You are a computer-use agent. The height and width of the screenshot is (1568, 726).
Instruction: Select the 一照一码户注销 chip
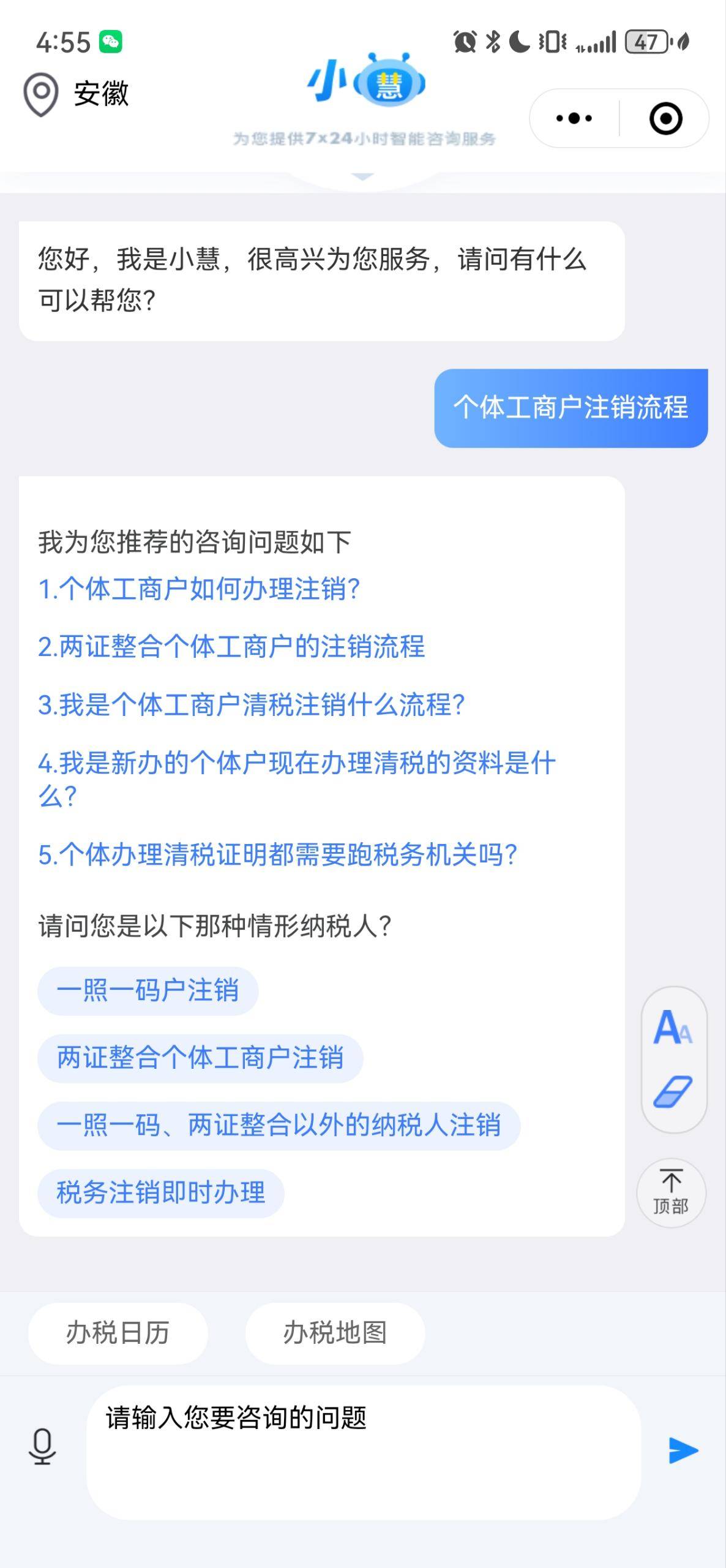[x=148, y=991]
